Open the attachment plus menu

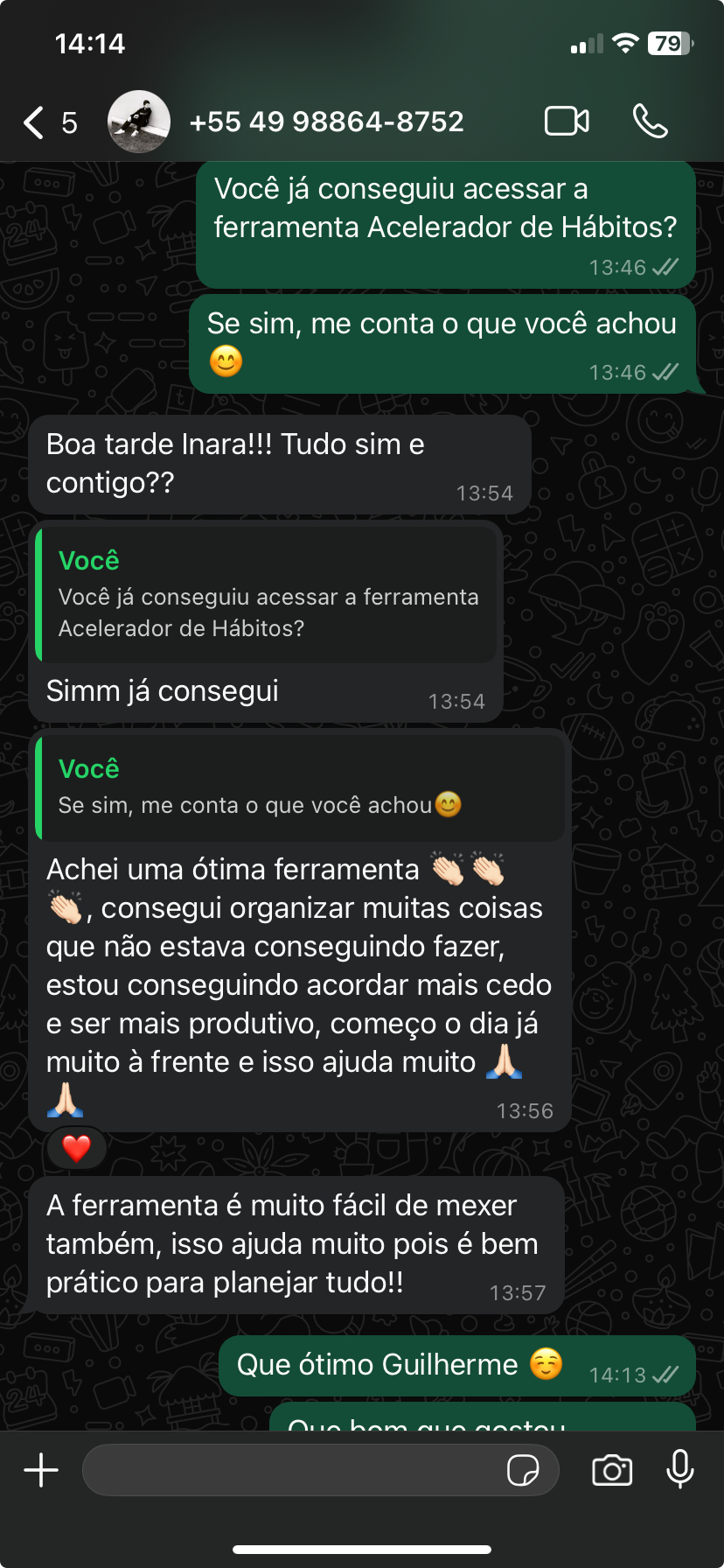click(x=41, y=1470)
